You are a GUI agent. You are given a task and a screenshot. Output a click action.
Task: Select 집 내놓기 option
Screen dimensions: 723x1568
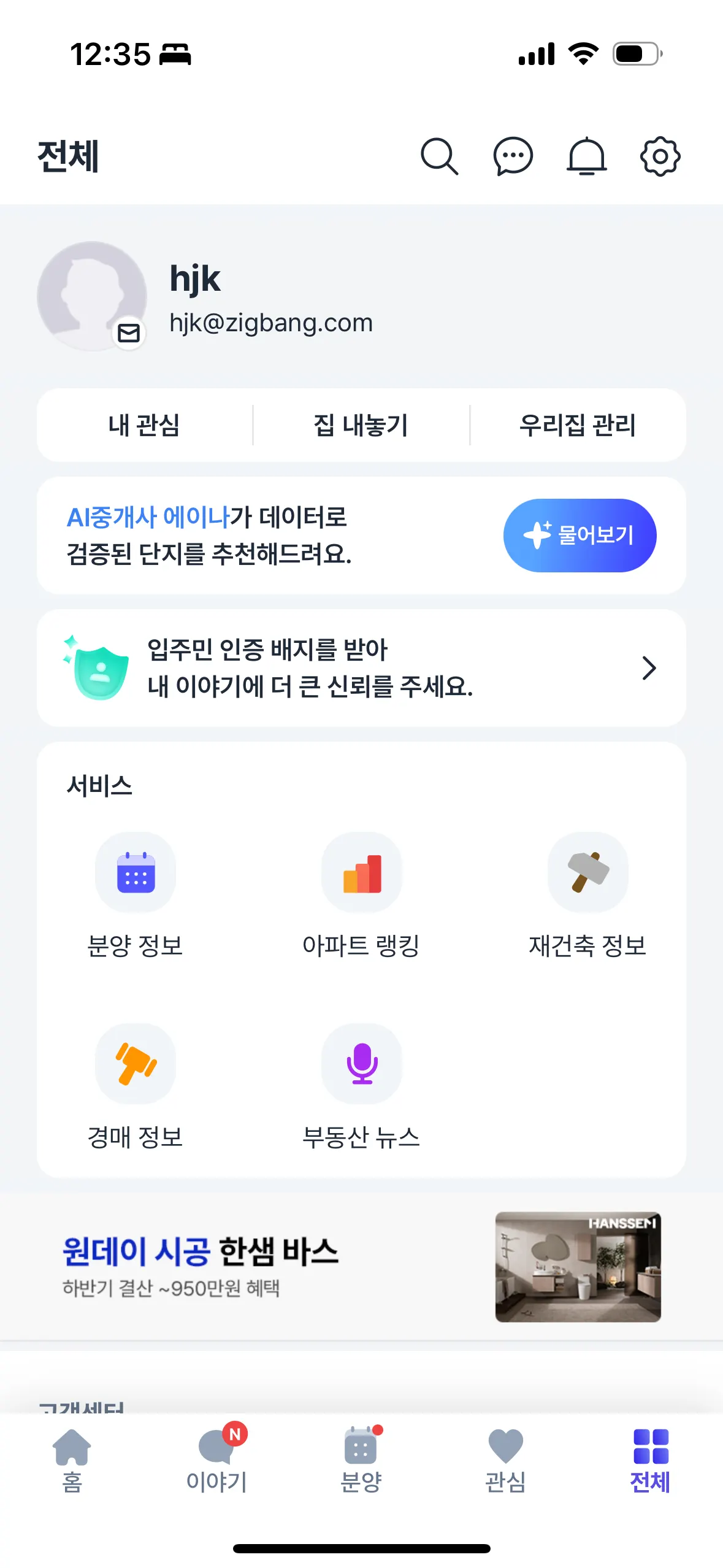[361, 425]
